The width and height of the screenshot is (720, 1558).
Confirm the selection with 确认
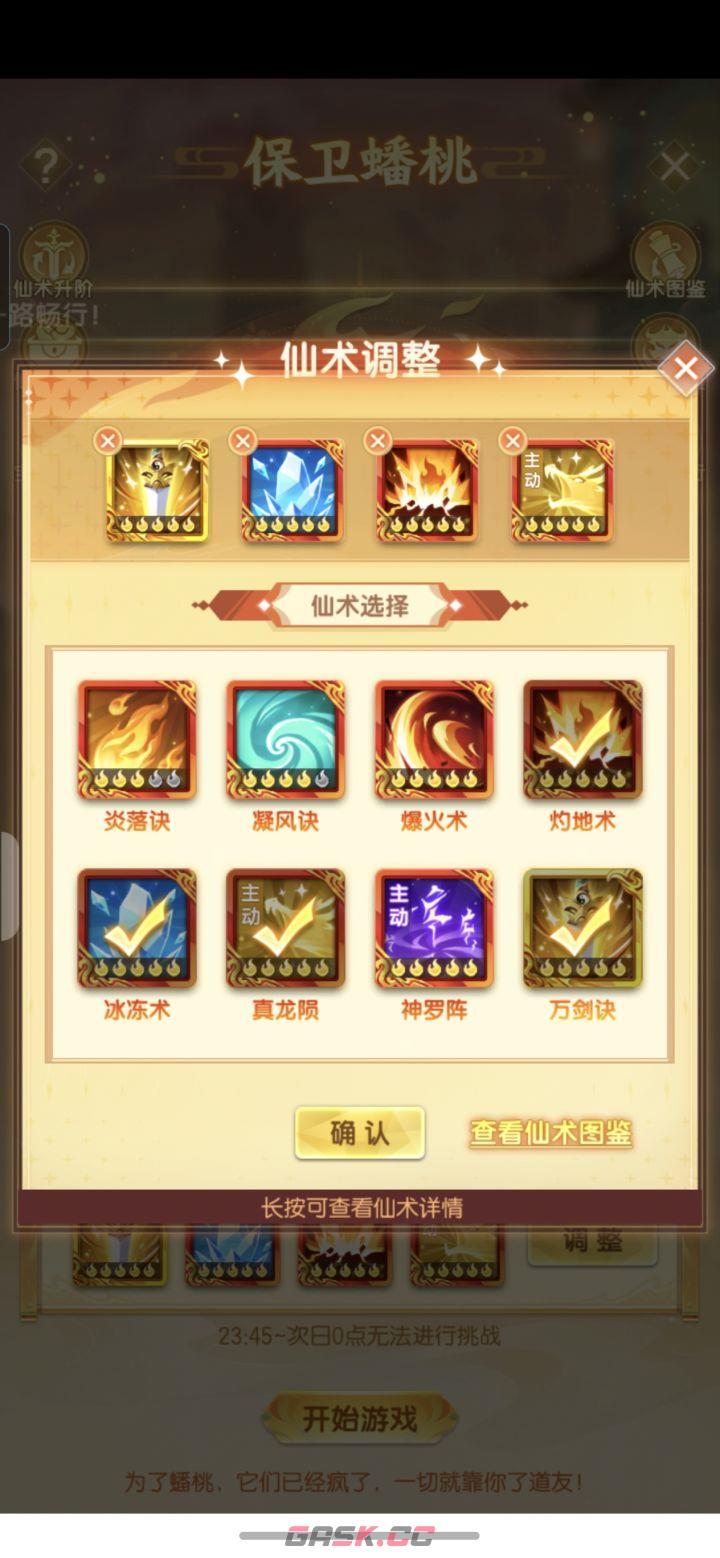tap(360, 1133)
